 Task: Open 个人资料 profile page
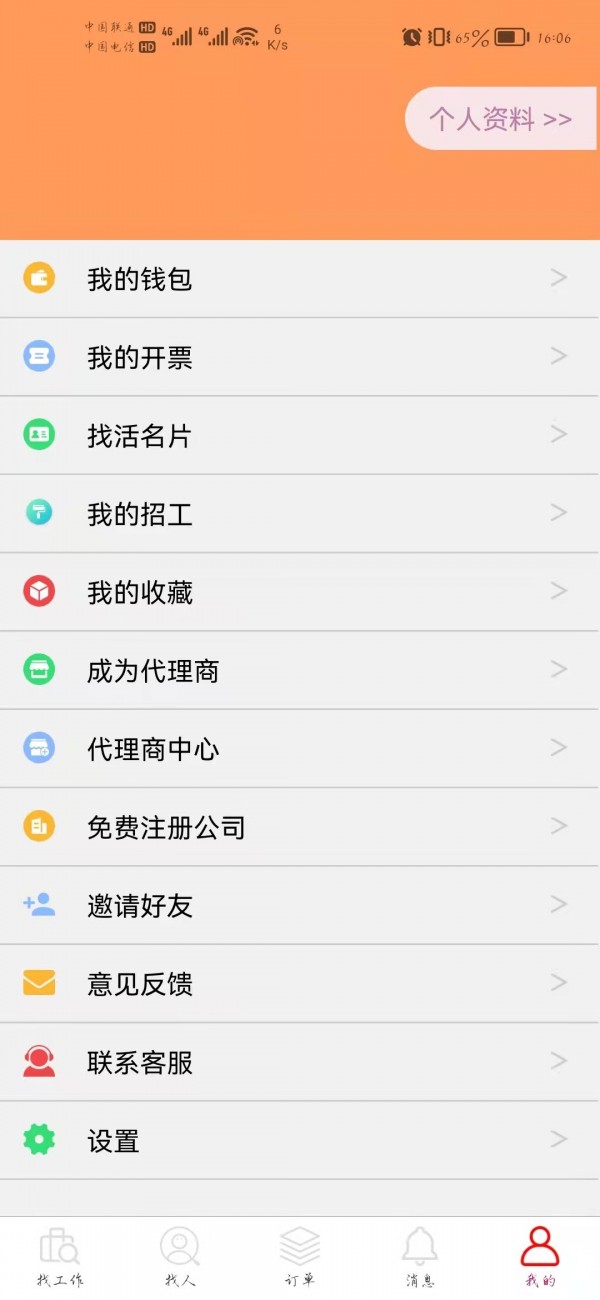click(501, 120)
